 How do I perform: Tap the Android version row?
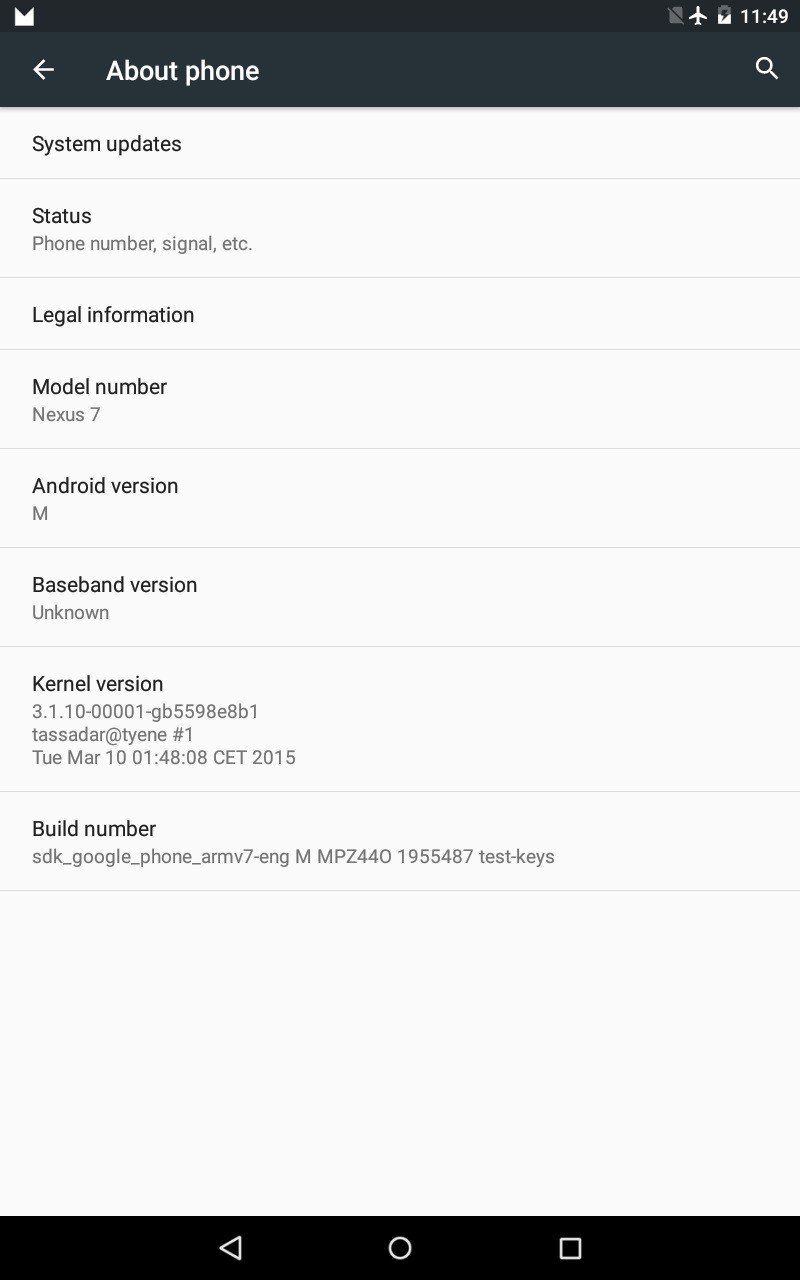[400, 499]
